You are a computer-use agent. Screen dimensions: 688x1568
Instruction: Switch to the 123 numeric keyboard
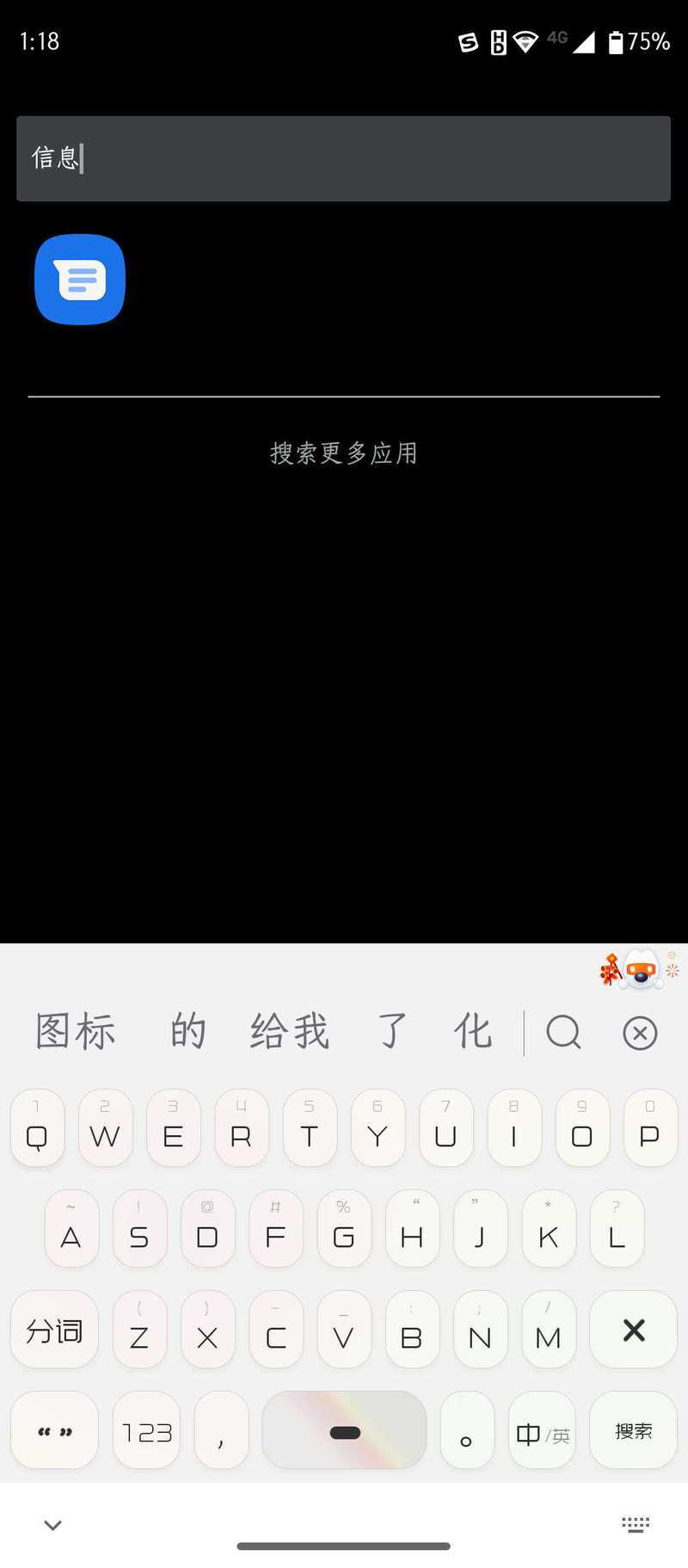click(x=146, y=1431)
